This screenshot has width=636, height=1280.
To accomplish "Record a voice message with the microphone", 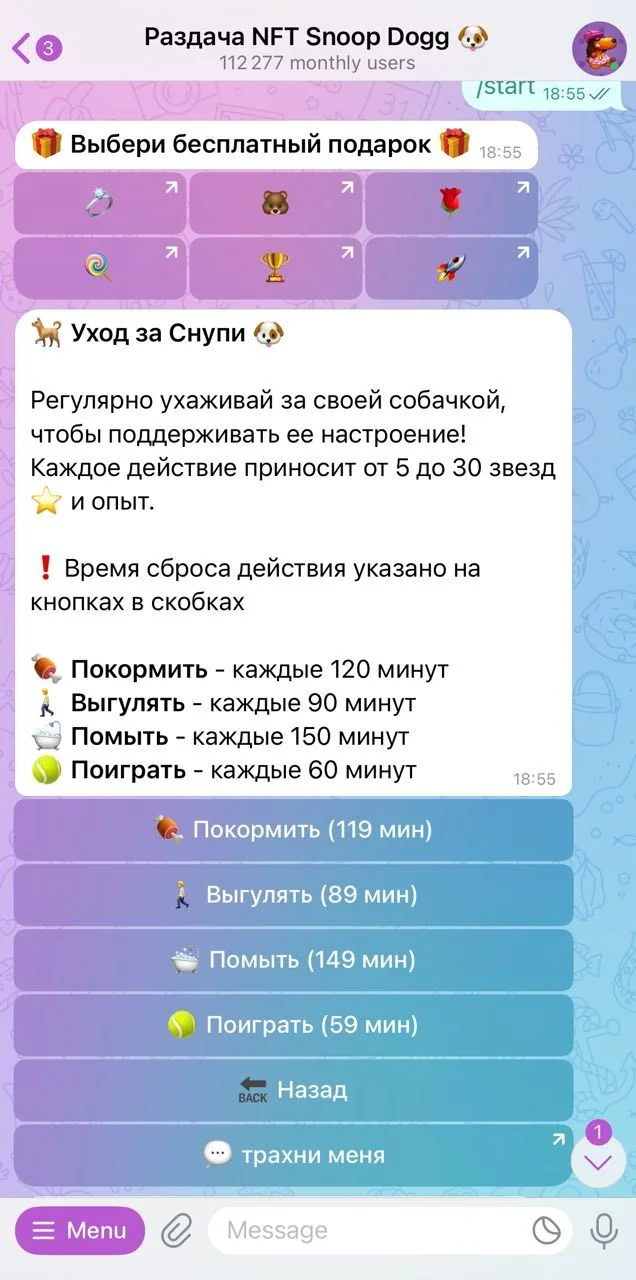I will click(x=604, y=1231).
